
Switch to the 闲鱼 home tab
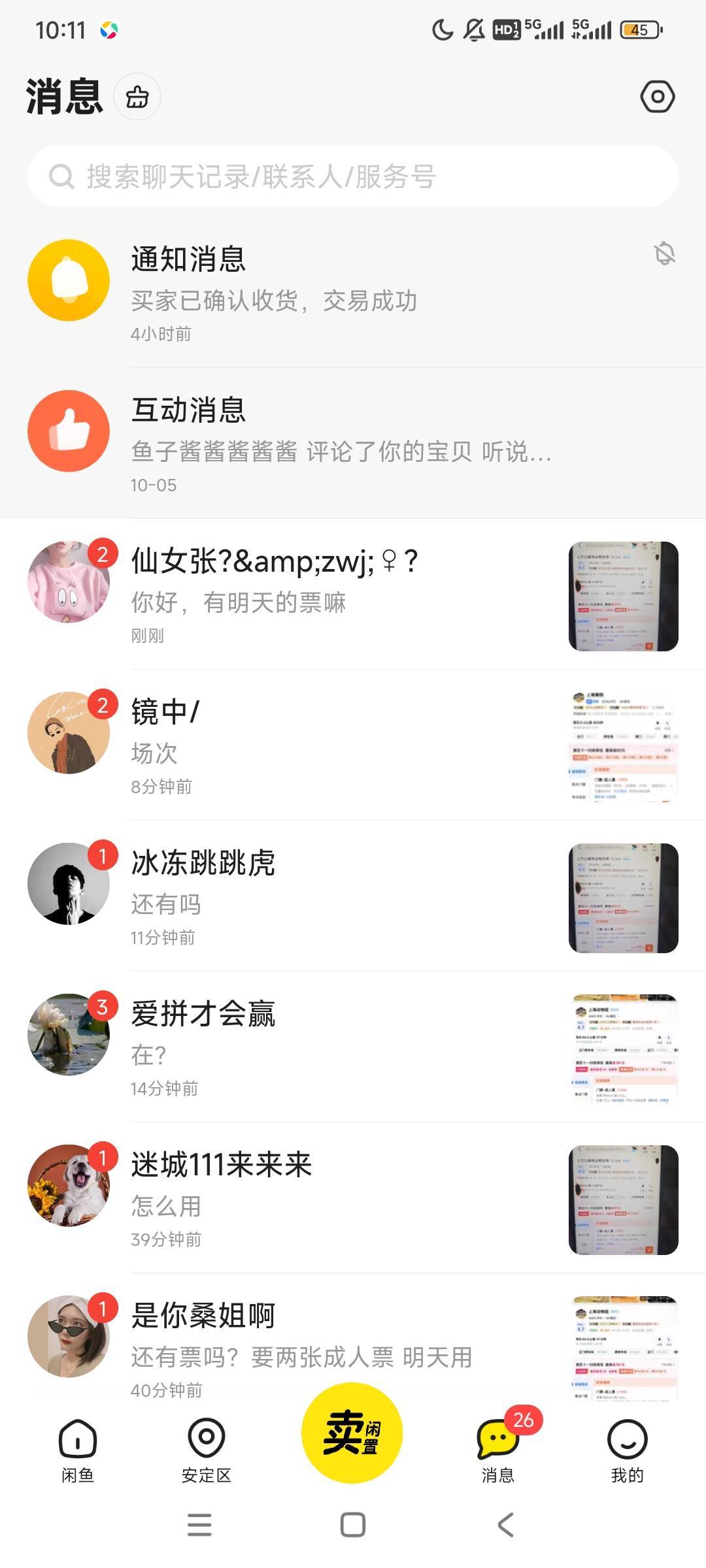[78, 1450]
